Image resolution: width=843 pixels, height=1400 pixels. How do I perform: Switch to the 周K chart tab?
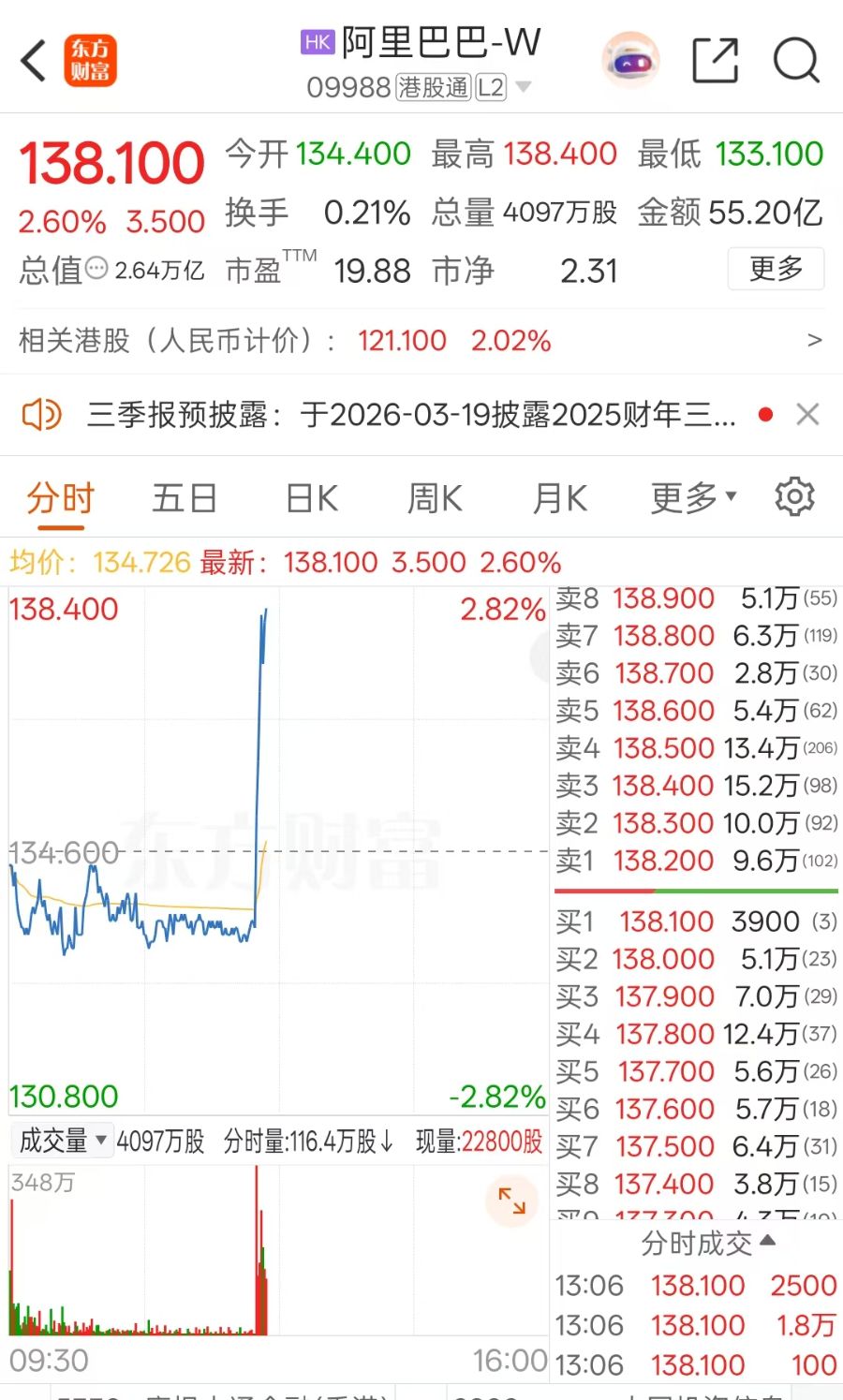[435, 497]
